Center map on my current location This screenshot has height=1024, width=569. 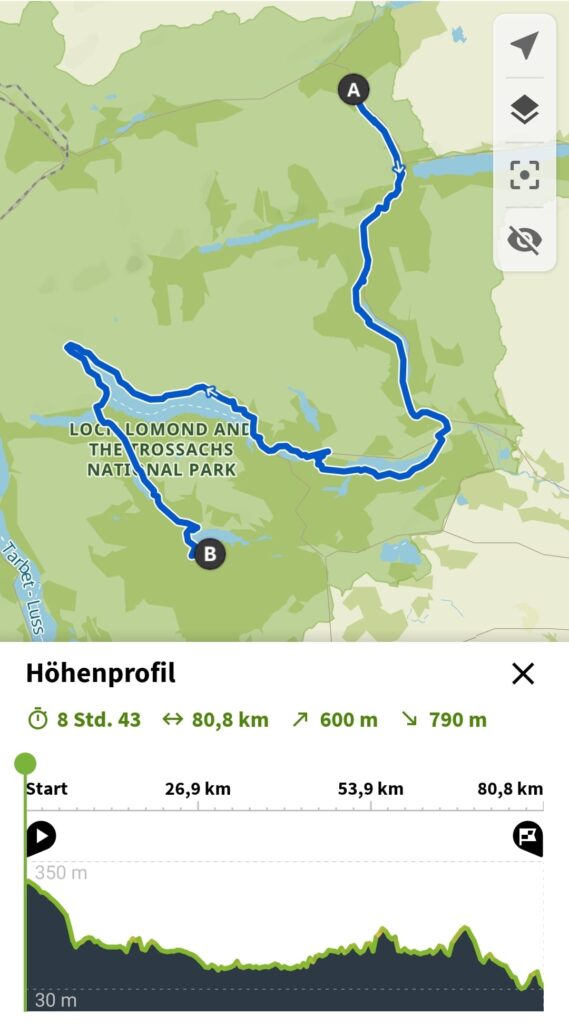(x=524, y=46)
